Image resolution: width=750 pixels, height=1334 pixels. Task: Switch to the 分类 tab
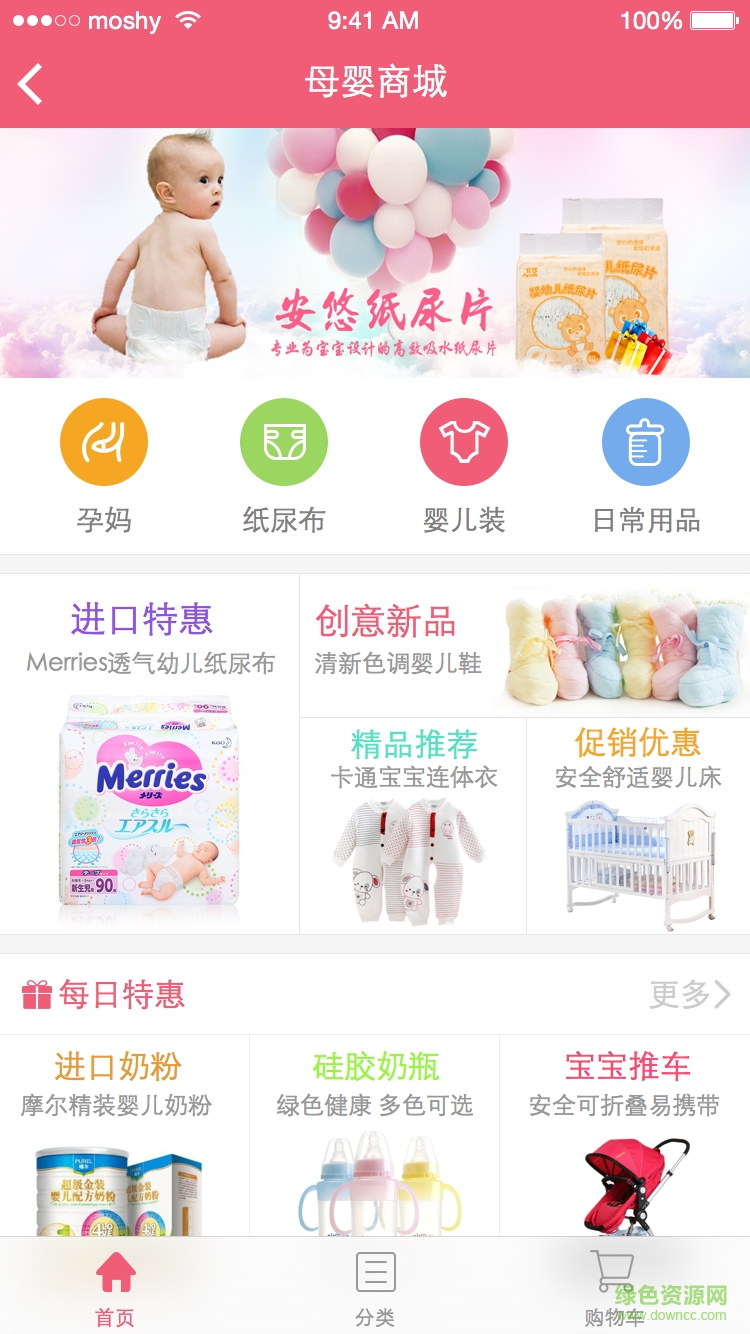[x=375, y=1288]
